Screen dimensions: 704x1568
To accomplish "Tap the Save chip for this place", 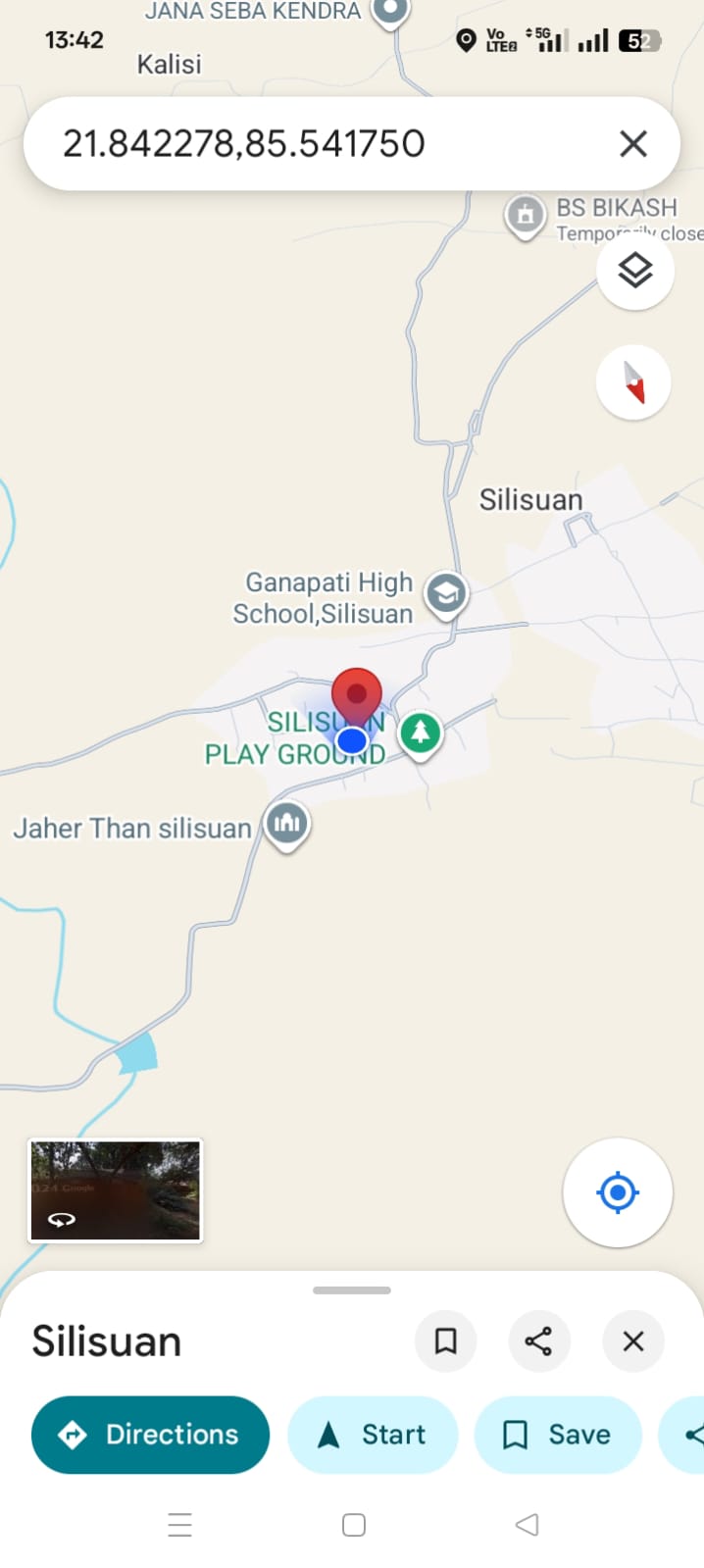I will coord(558,1435).
